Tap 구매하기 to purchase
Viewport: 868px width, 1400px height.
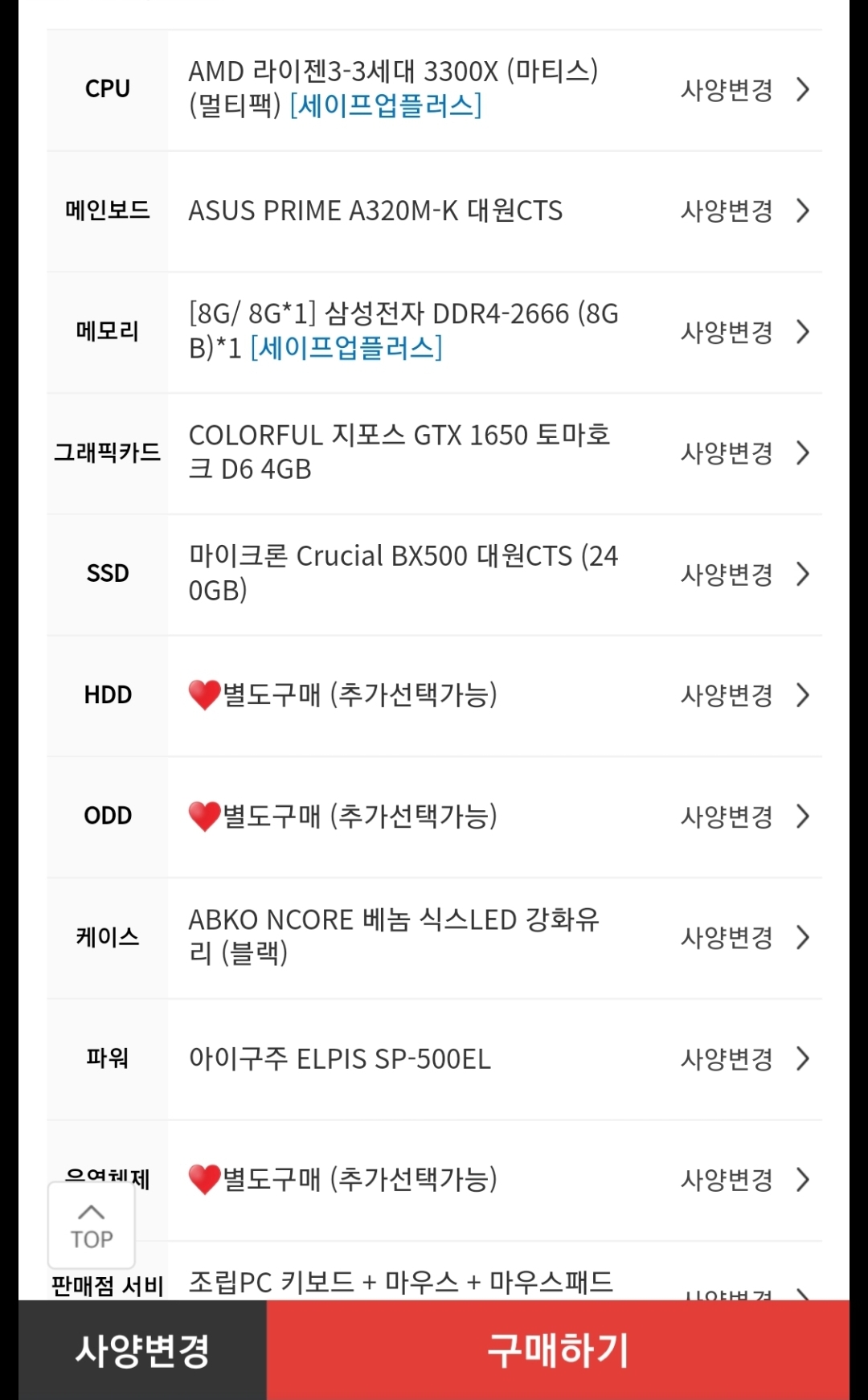point(558,1350)
